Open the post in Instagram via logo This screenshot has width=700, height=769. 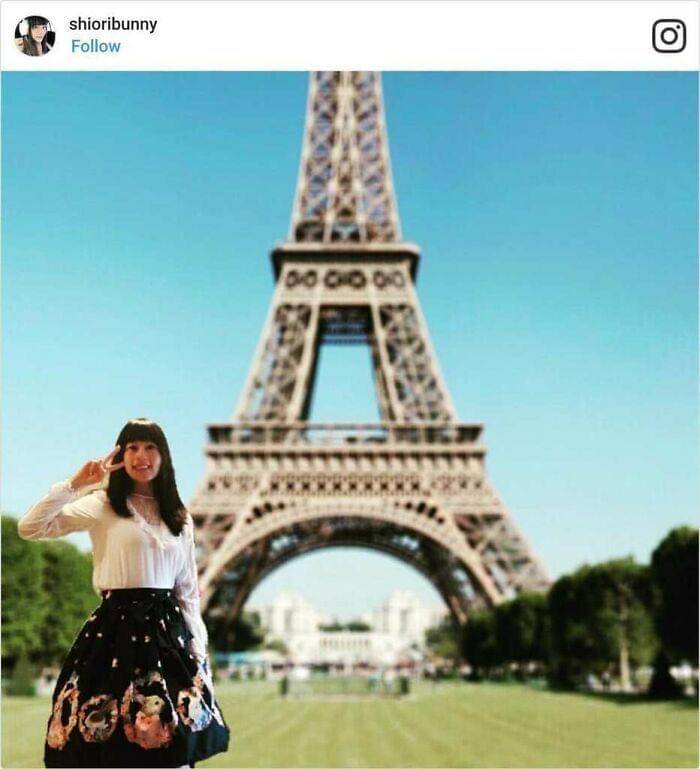coord(668,35)
